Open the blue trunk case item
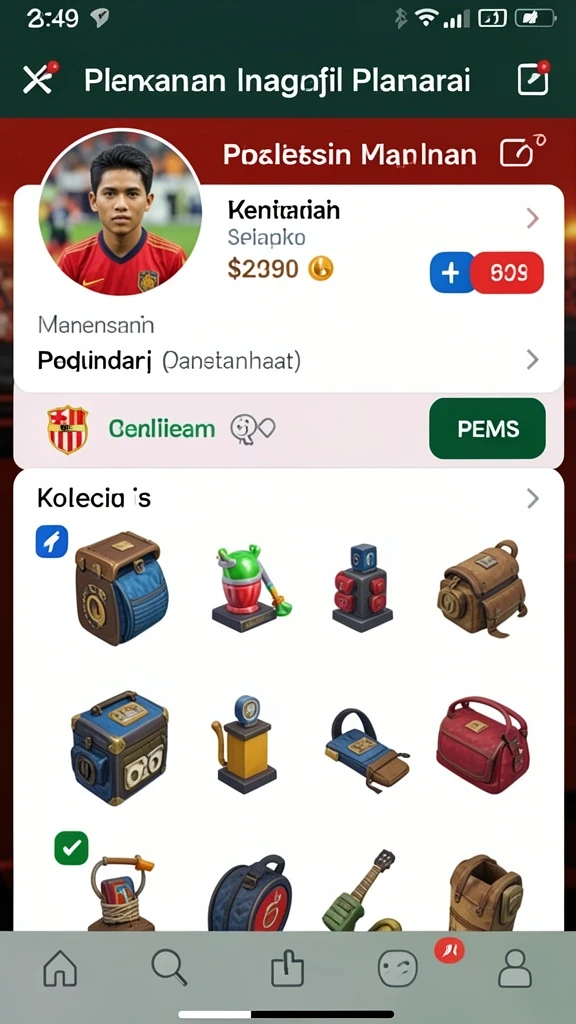This screenshot has height=1024, width=576. pyautogui.click(x=120, y=746)
